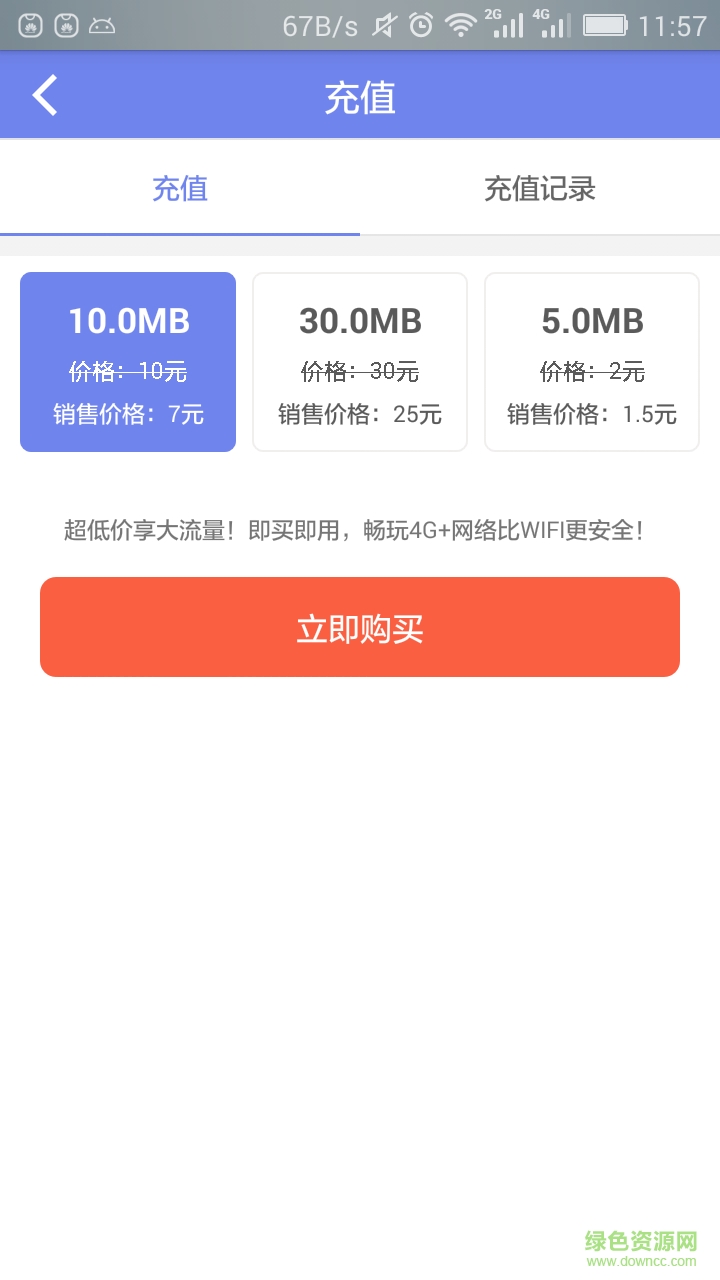This screenshot has width=720, height=1280.
Task: Tap the promotional text about 4G network
Action: point(359,532)
